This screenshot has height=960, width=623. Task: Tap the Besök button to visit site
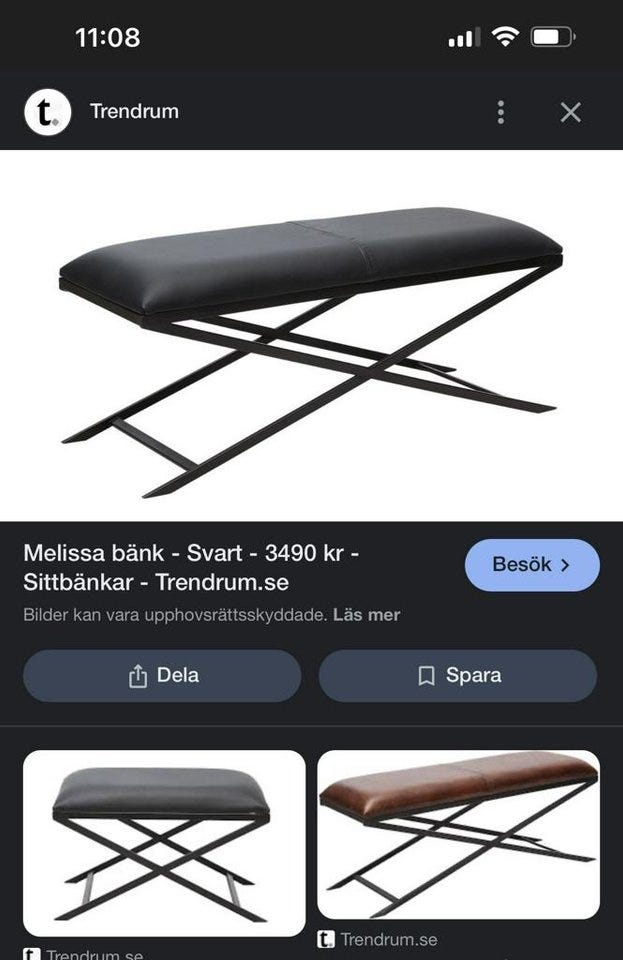click(x=532, y=565)
